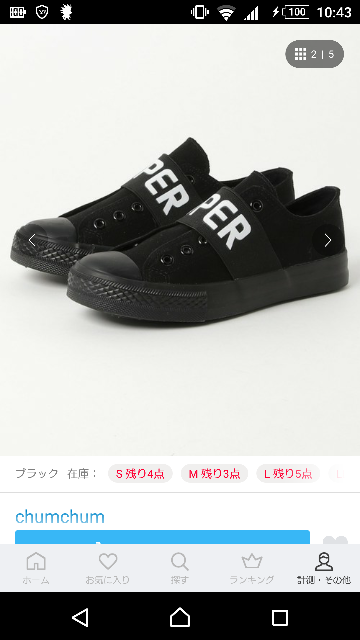This screenshot has width=360, height=640.
Task: Add item to favorites with heart icon
Action: point(336,540)
